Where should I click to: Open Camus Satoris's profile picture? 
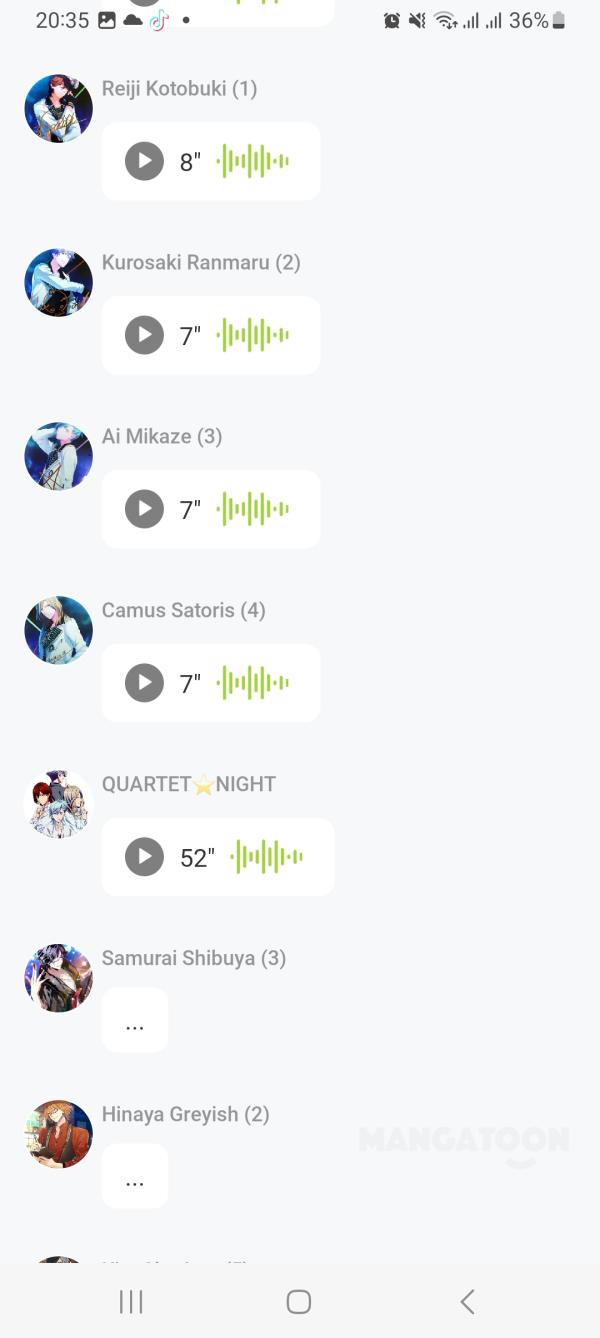[58, 630]
